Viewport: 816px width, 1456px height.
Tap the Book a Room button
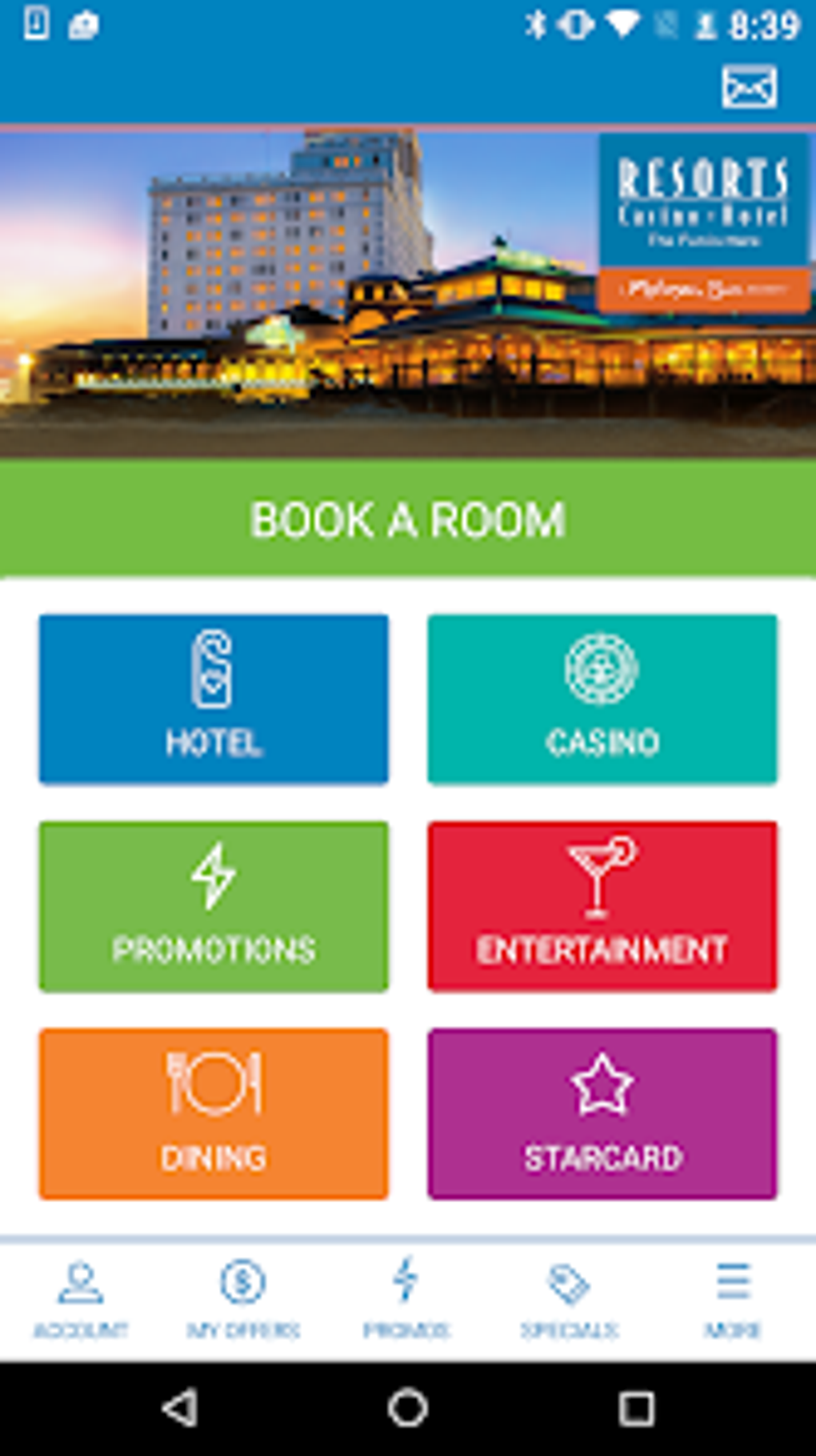pyautogui.click(x=408, y=519)
